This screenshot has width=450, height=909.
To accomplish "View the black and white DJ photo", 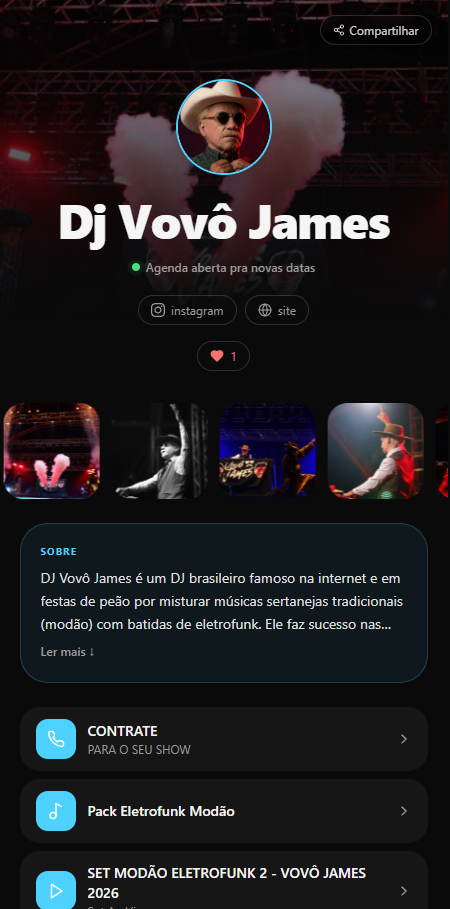I will 159,450.
